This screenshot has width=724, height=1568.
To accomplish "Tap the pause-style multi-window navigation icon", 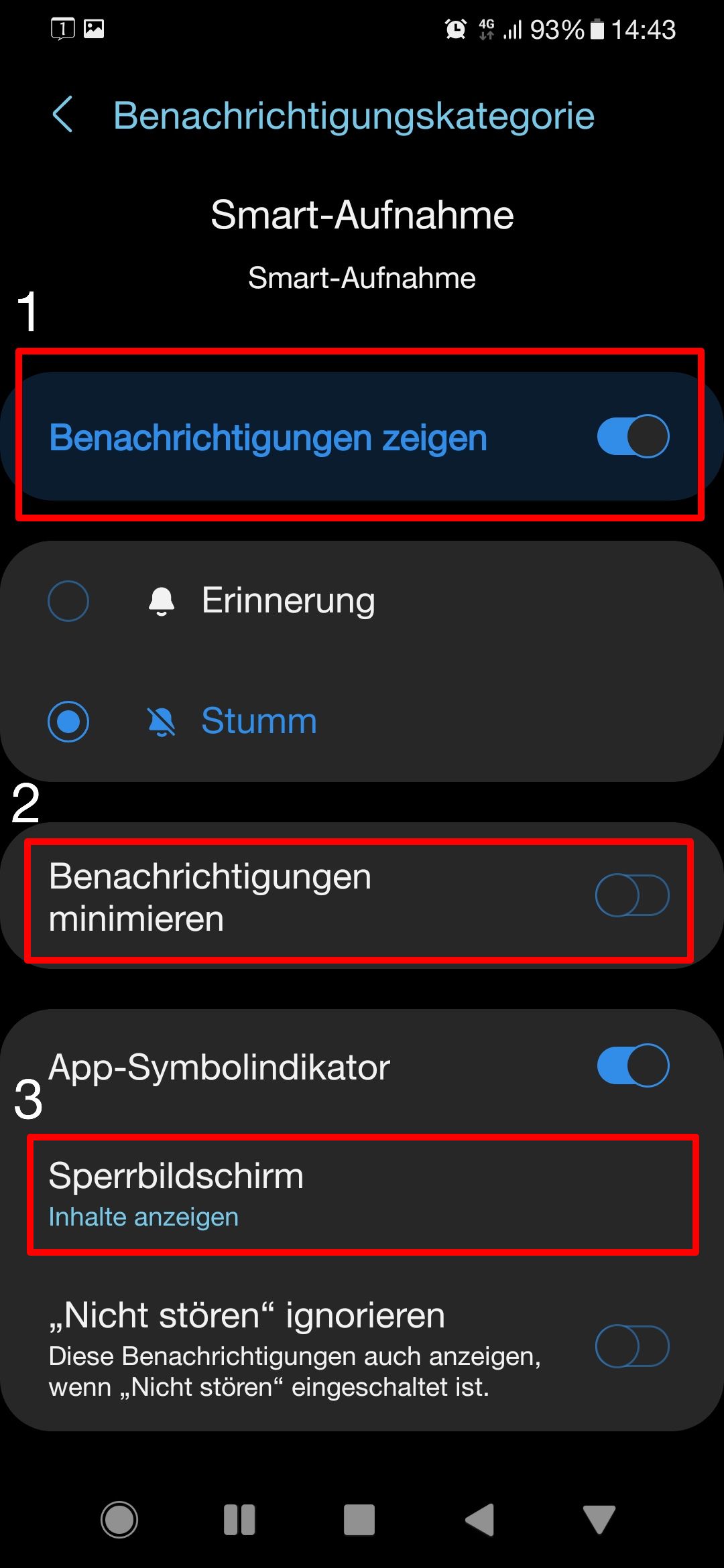I will 240,1518.
